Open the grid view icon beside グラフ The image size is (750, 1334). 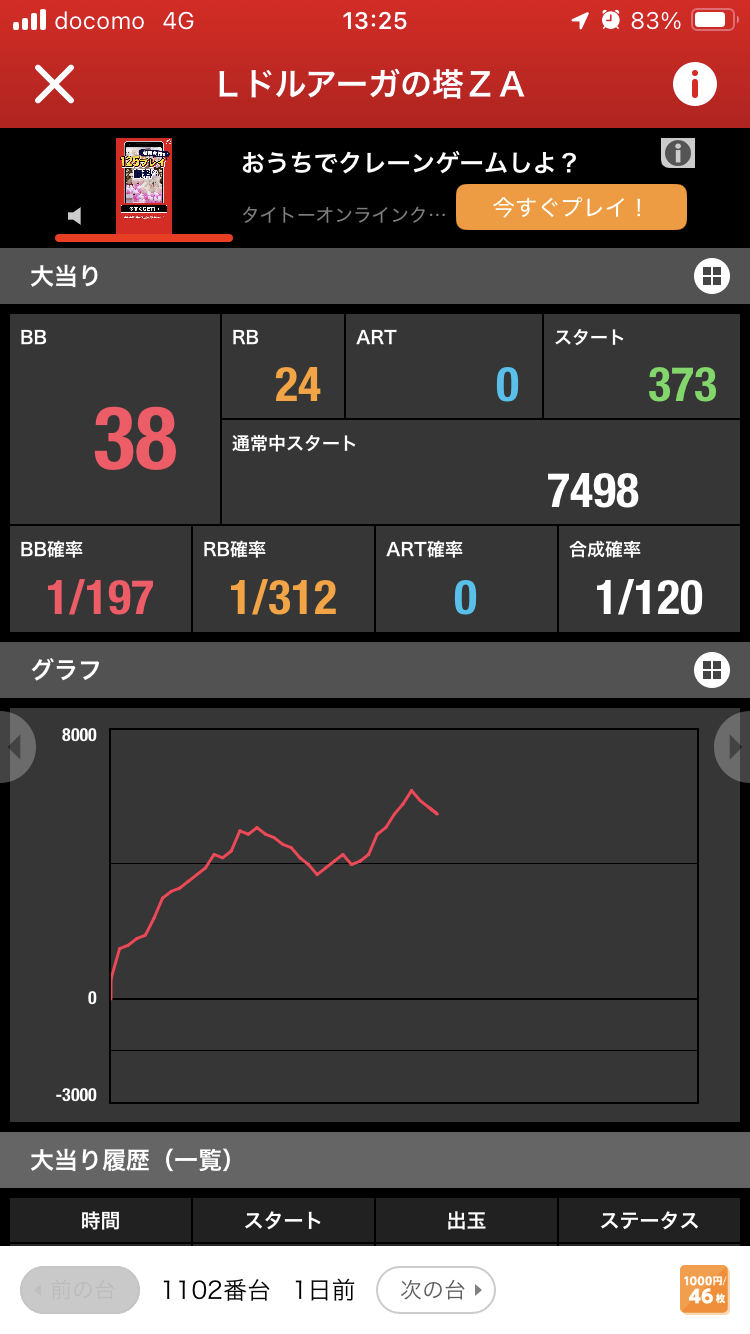(712, 670)
